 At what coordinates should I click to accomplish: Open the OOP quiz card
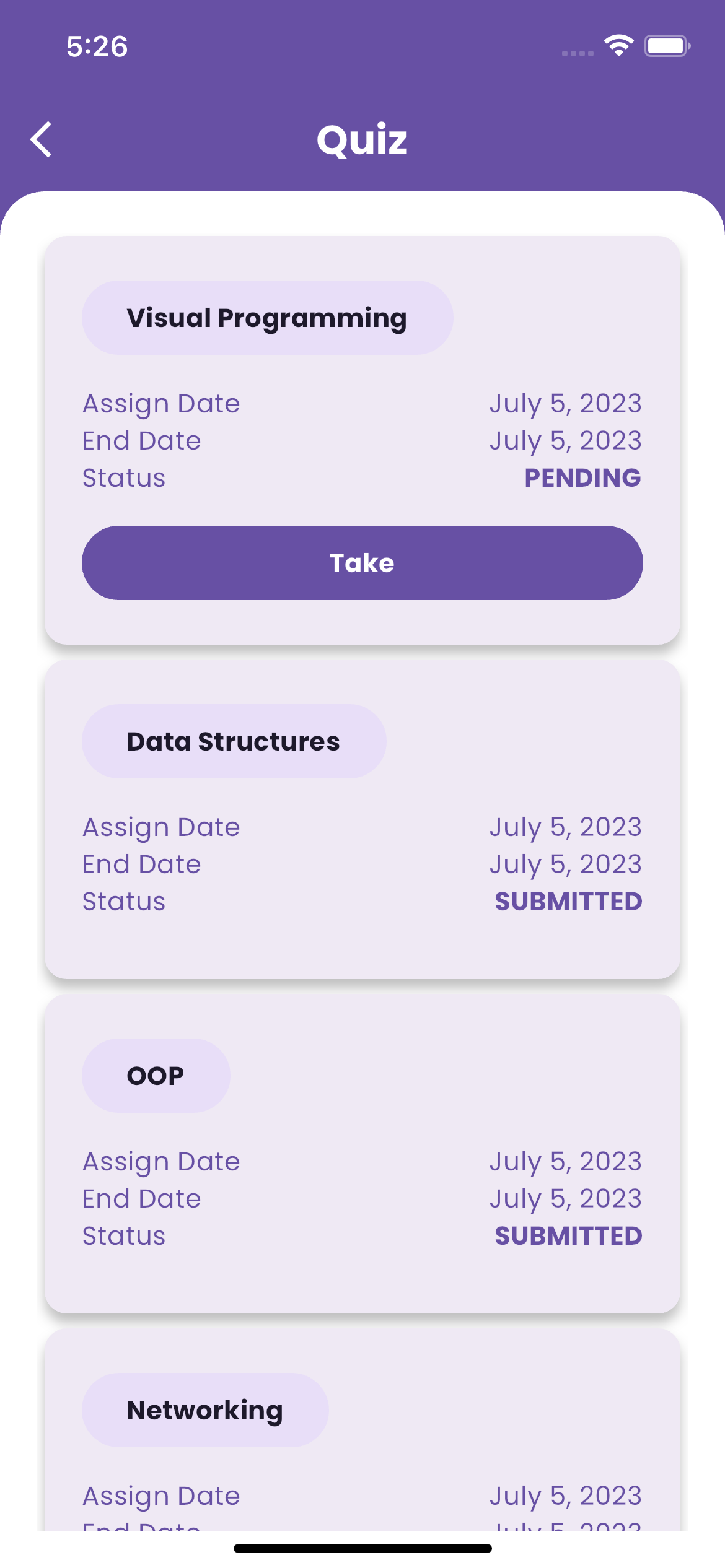[362, 1153]
